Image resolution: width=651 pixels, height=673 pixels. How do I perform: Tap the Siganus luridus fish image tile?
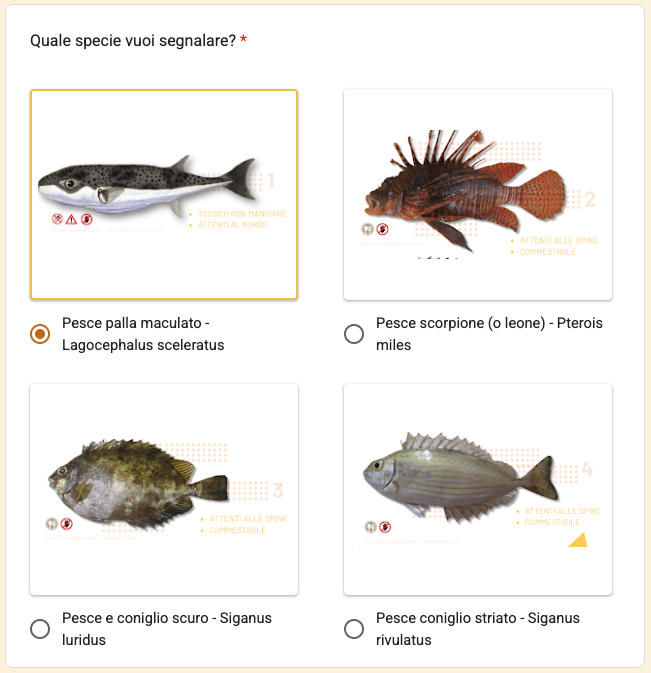tap(164, 489)
